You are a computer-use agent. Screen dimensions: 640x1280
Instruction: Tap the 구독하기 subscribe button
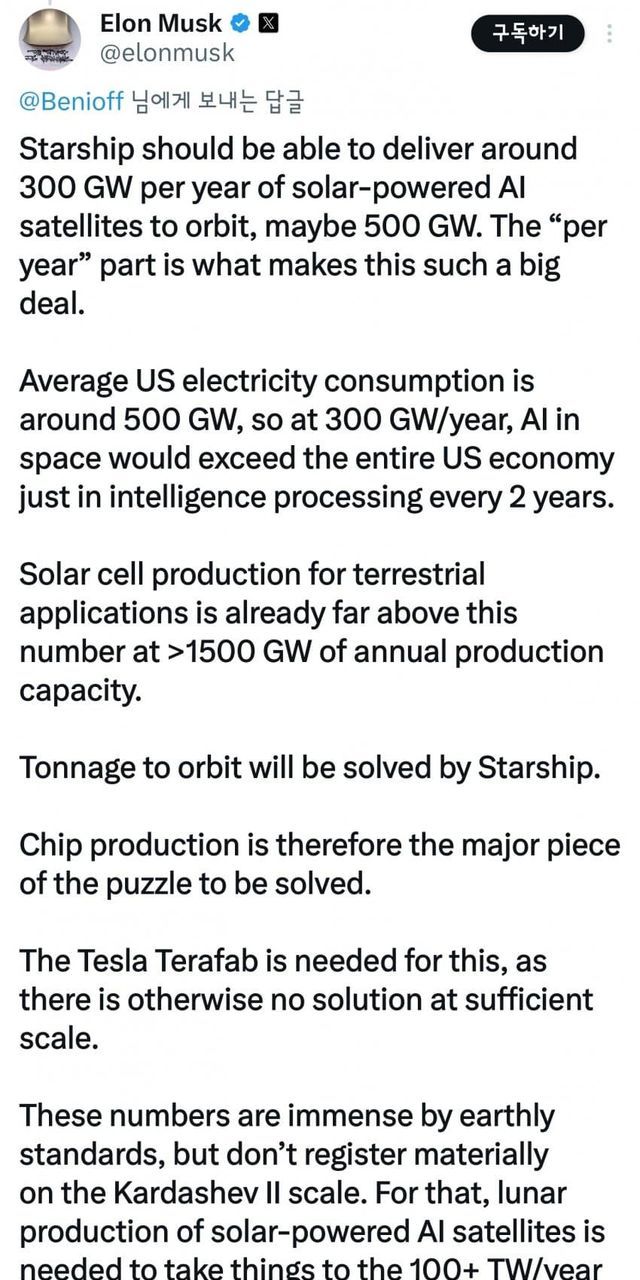click(x=527, y=35)
